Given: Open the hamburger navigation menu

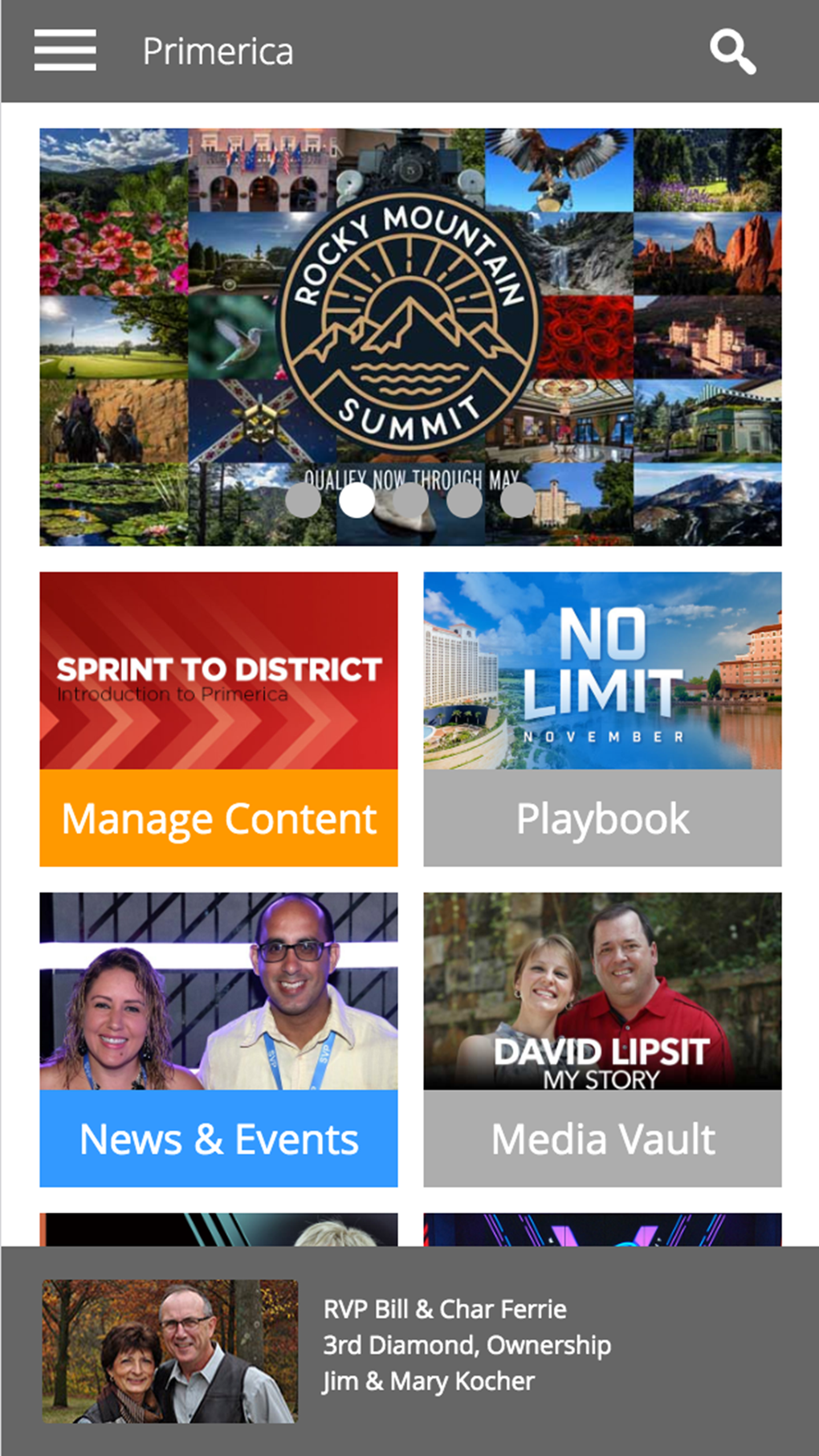Looking at the screenshot, I should [65, 51].
